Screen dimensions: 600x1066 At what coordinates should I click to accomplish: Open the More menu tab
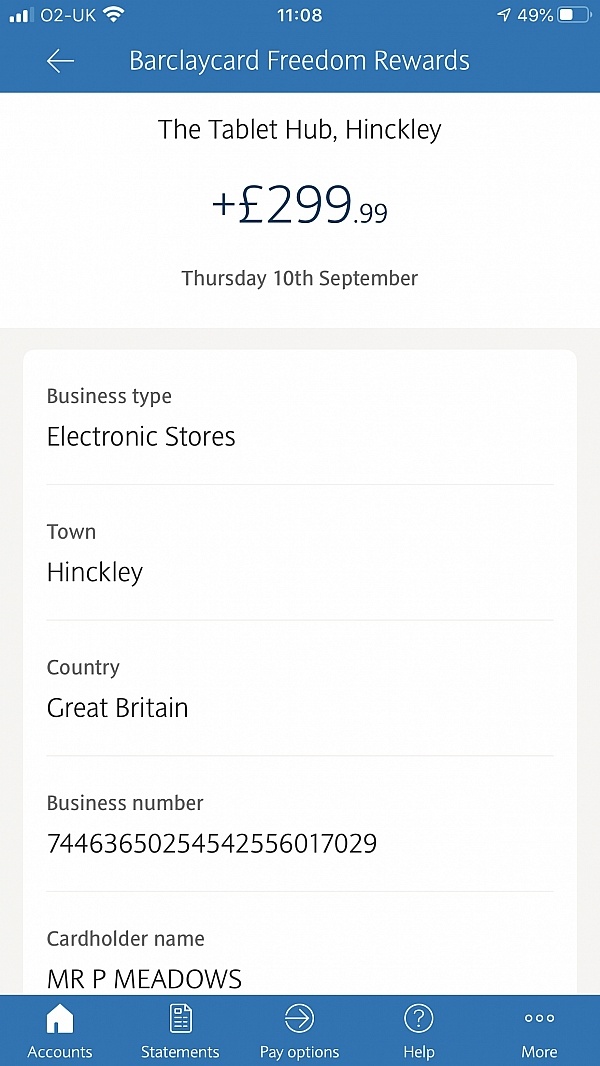540,1031
